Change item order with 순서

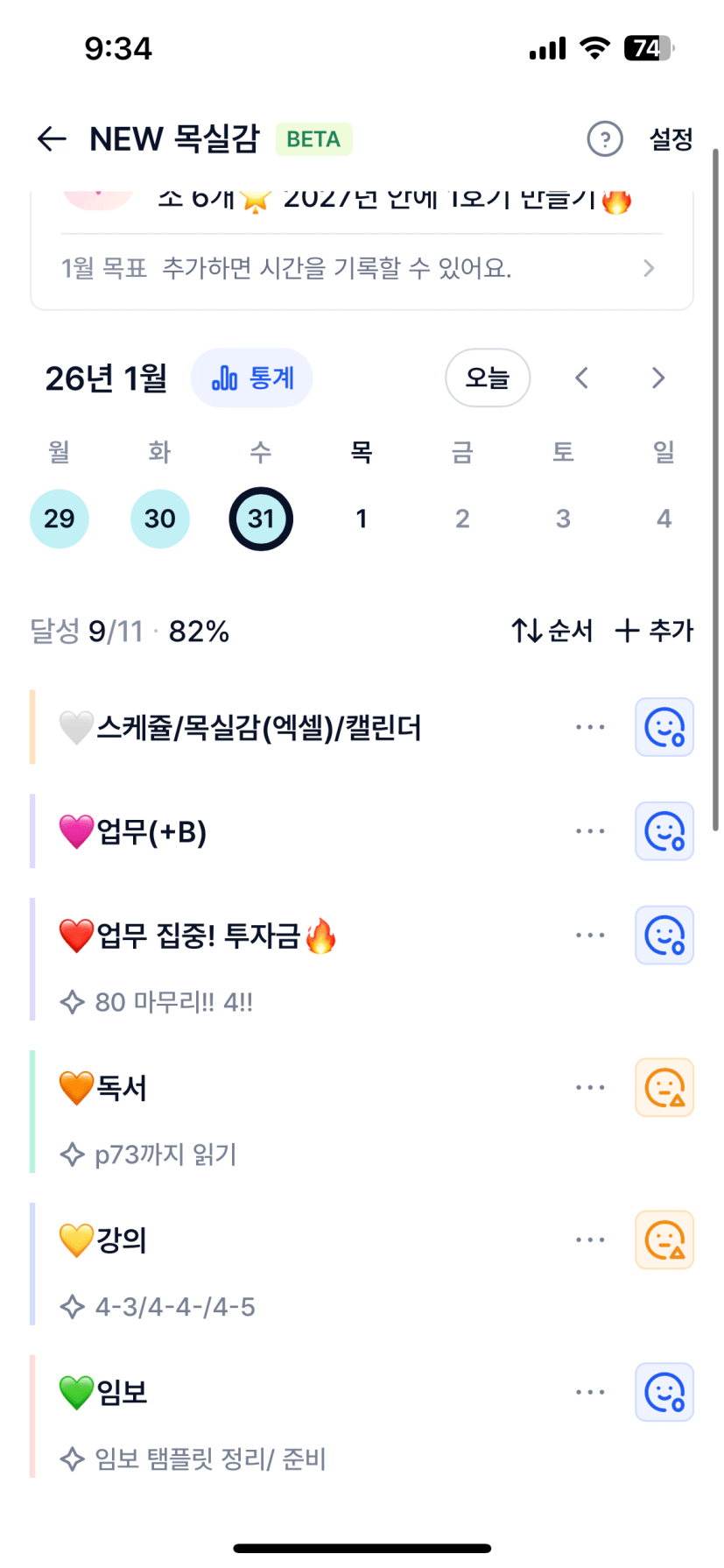(552, 631)
